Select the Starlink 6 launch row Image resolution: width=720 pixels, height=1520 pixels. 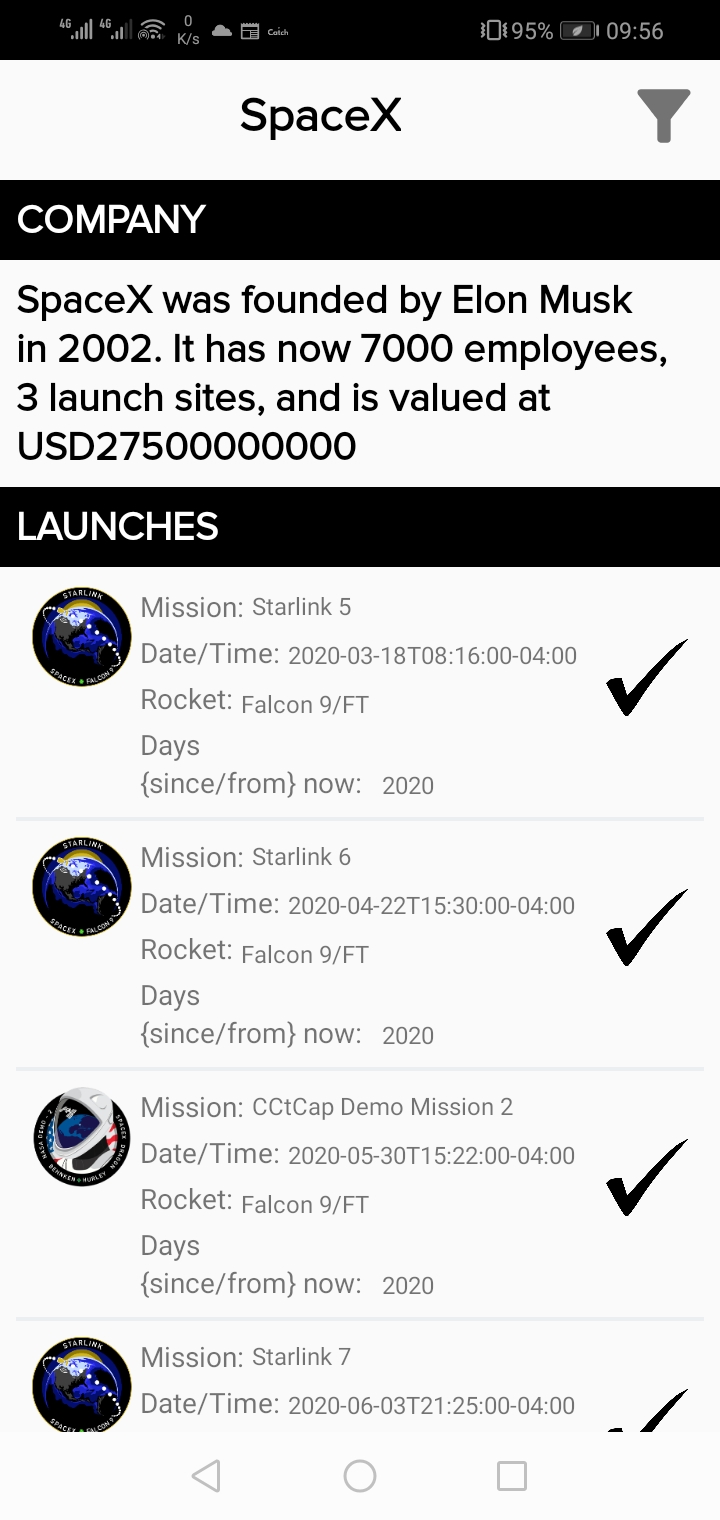pyautogui.click(x=358, y=943)
